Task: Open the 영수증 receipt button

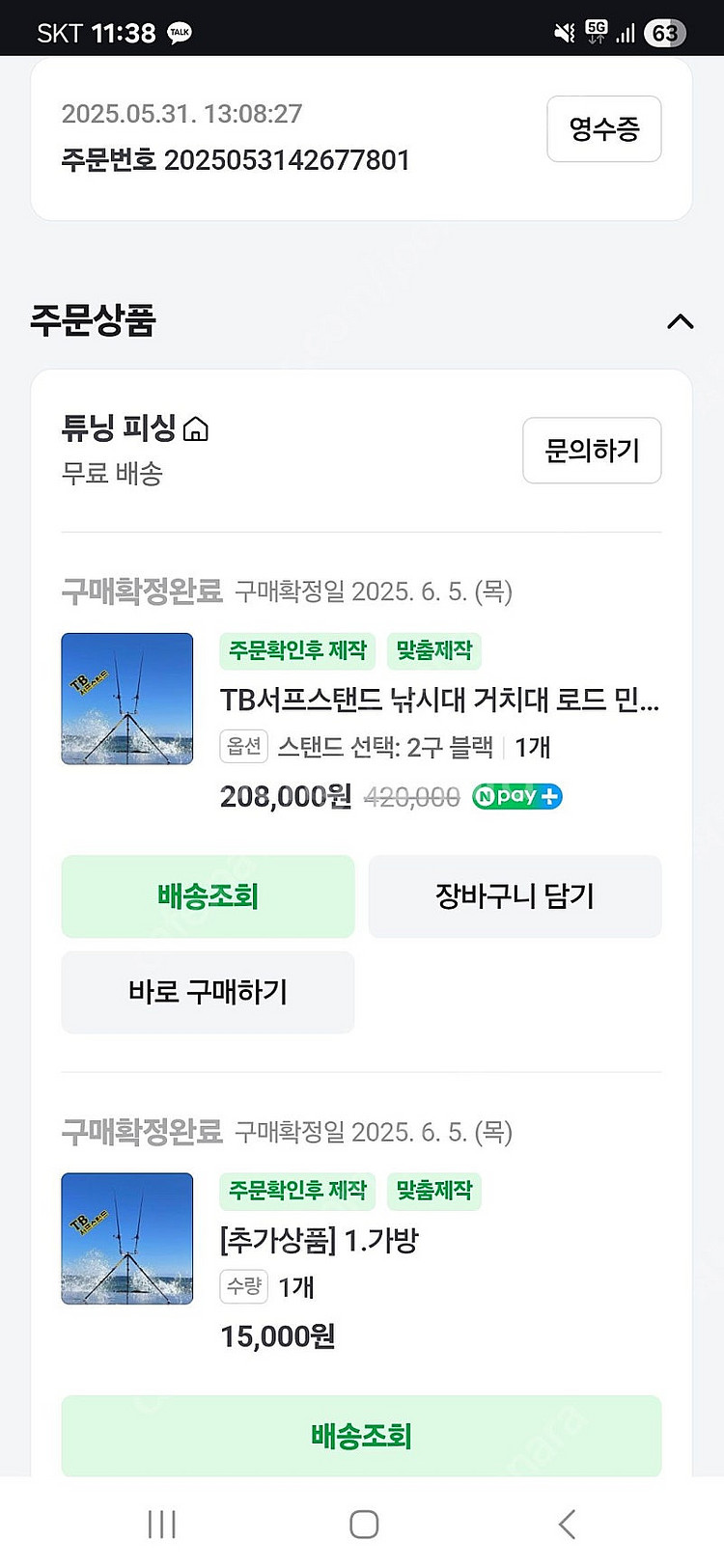Action: point(603,128)
